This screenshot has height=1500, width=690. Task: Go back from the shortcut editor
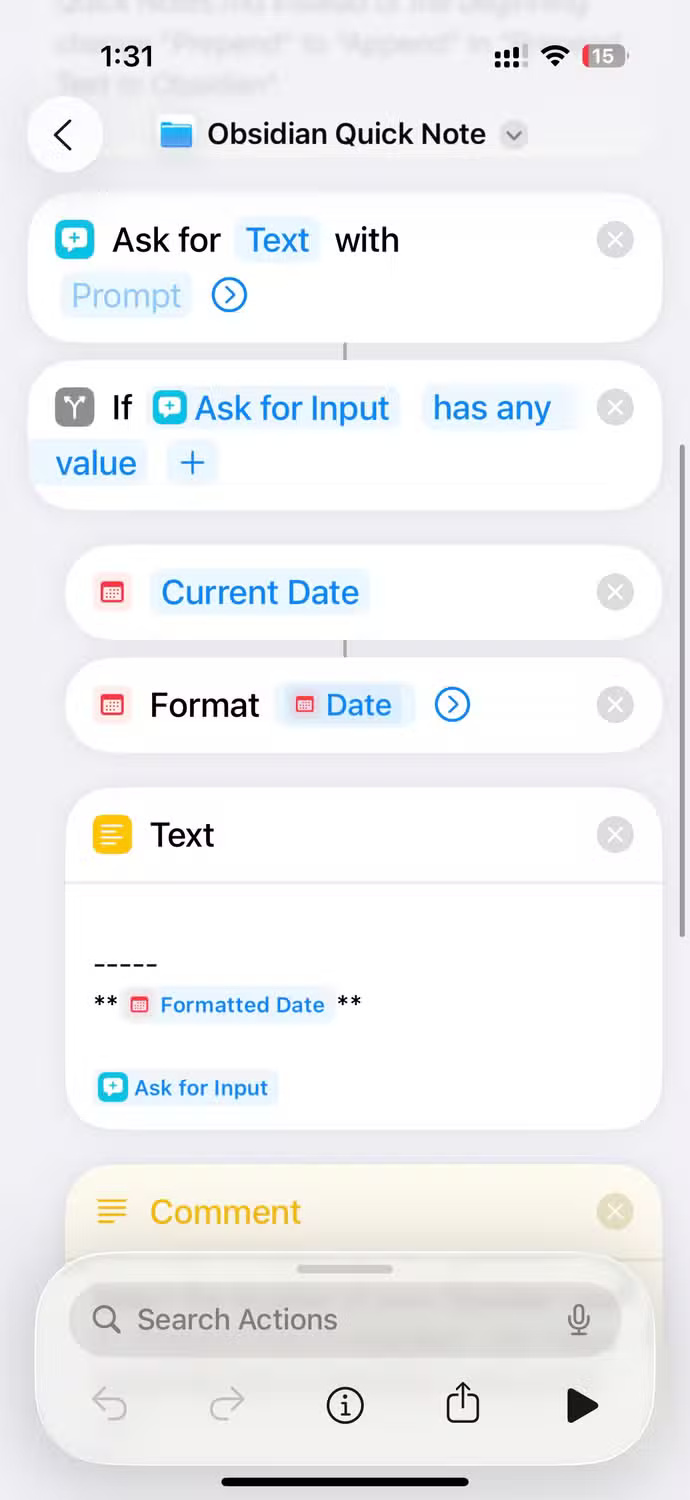click(x=64, y=135)
